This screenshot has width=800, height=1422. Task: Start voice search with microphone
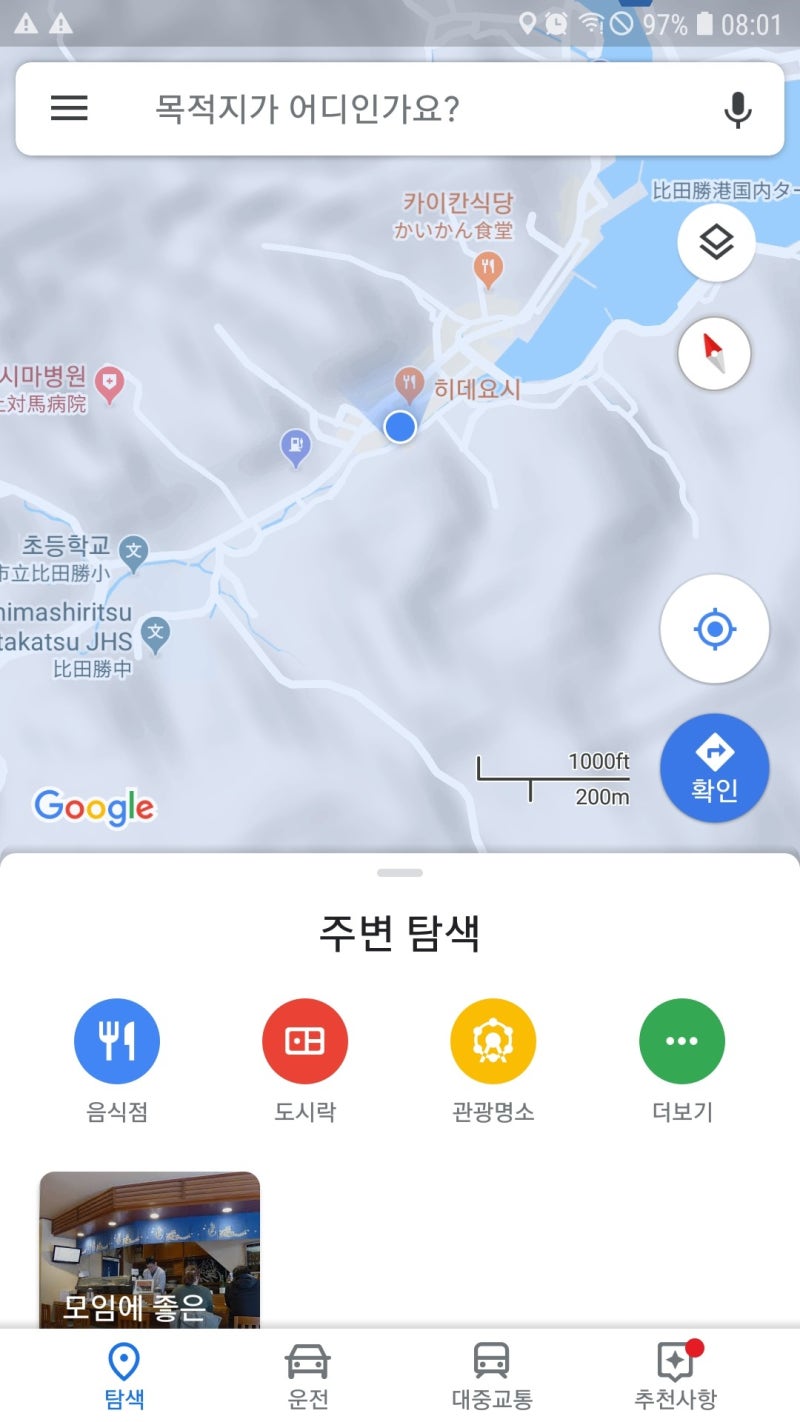pyautogui.click(x=737, y=109)
